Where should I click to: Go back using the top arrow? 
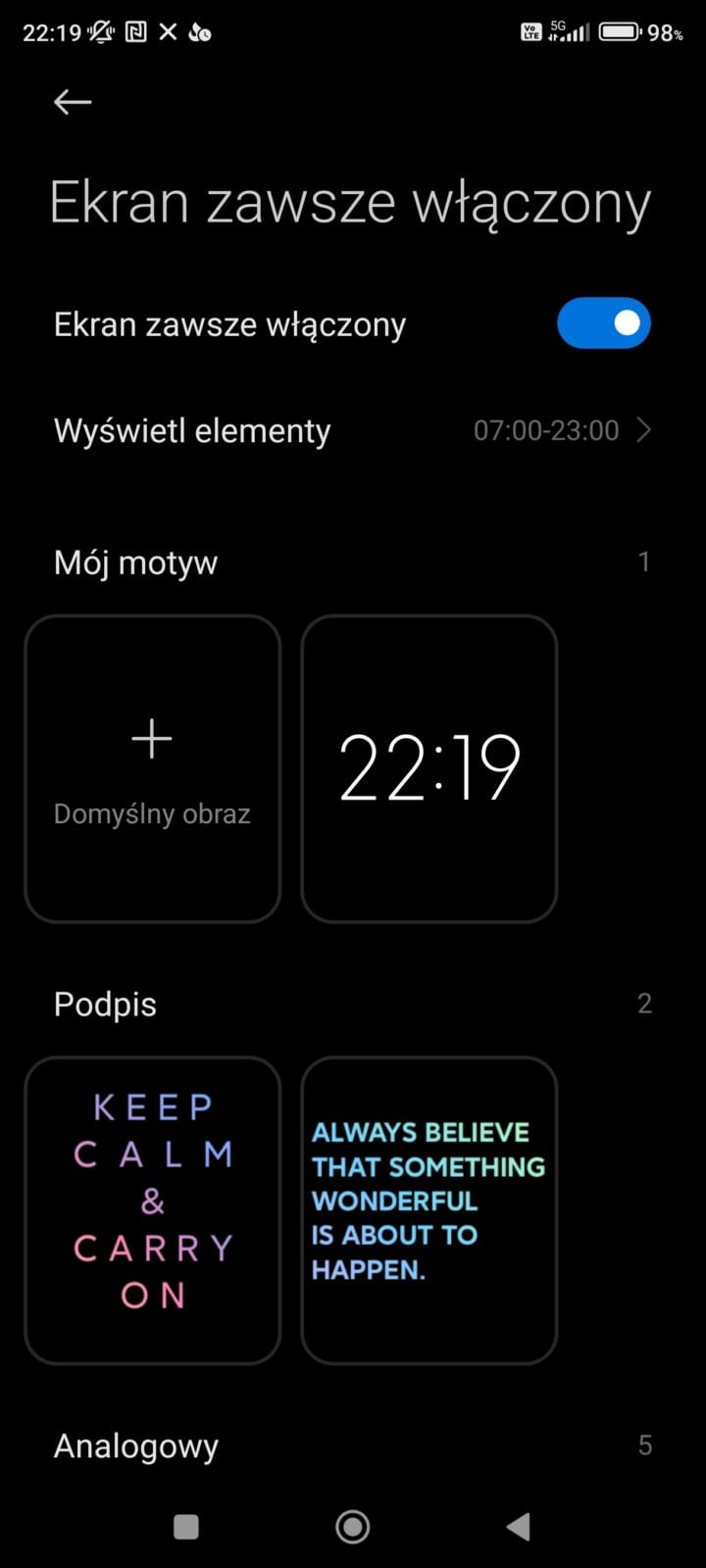pos(73,102)
